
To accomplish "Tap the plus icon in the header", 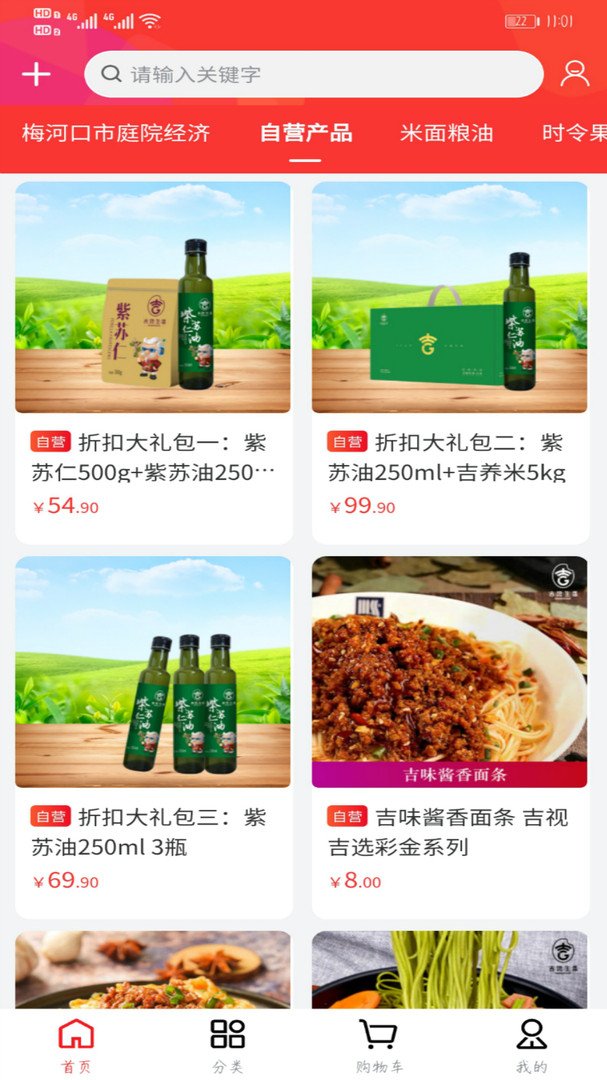I will click(36, 74).
